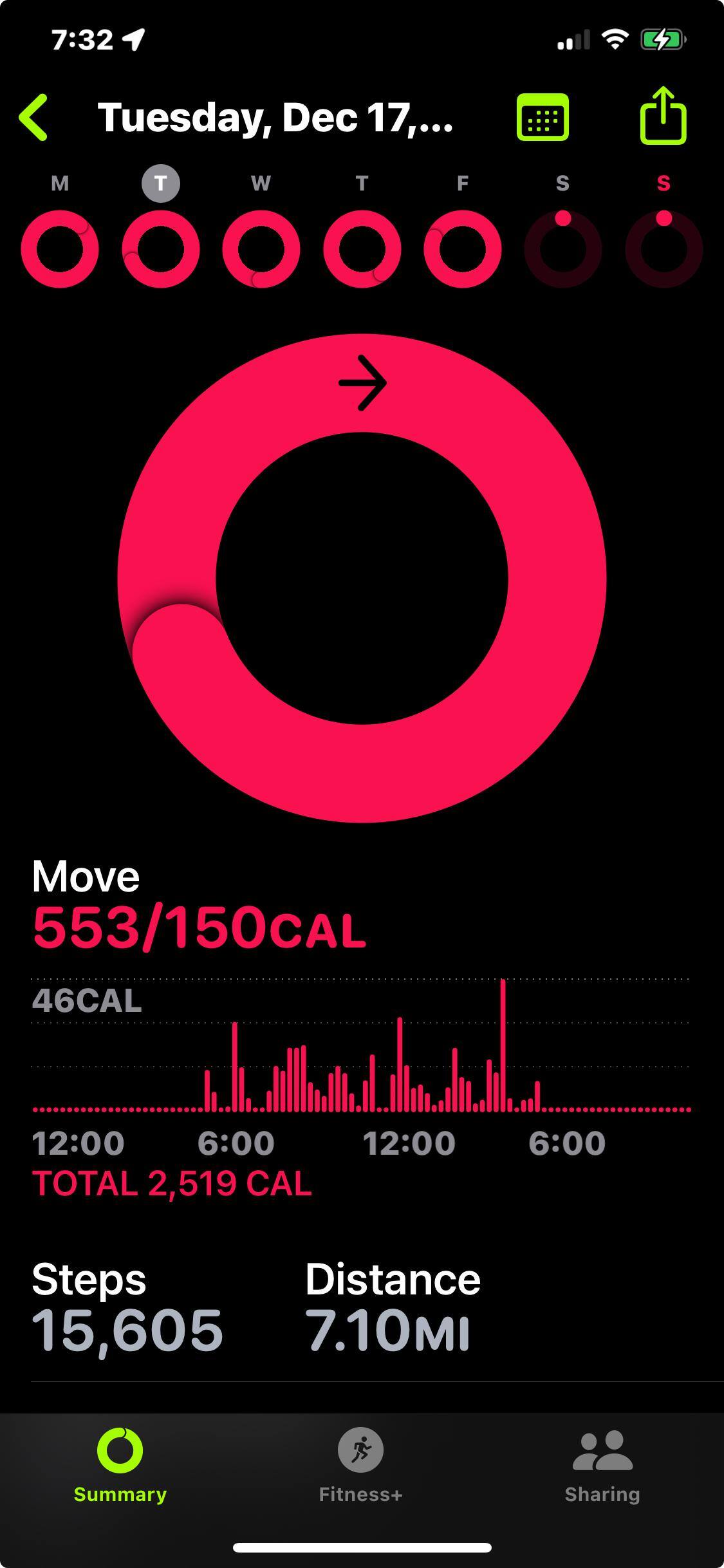Select Wednesday's activity ring

[261, 248]
